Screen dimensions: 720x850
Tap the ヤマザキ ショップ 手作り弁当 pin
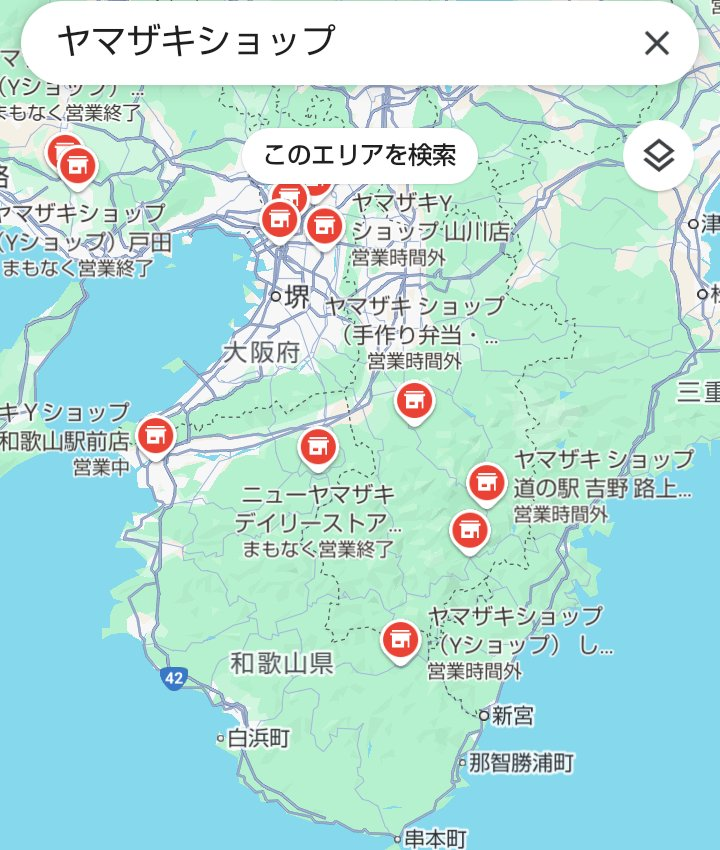pos(413,400)
